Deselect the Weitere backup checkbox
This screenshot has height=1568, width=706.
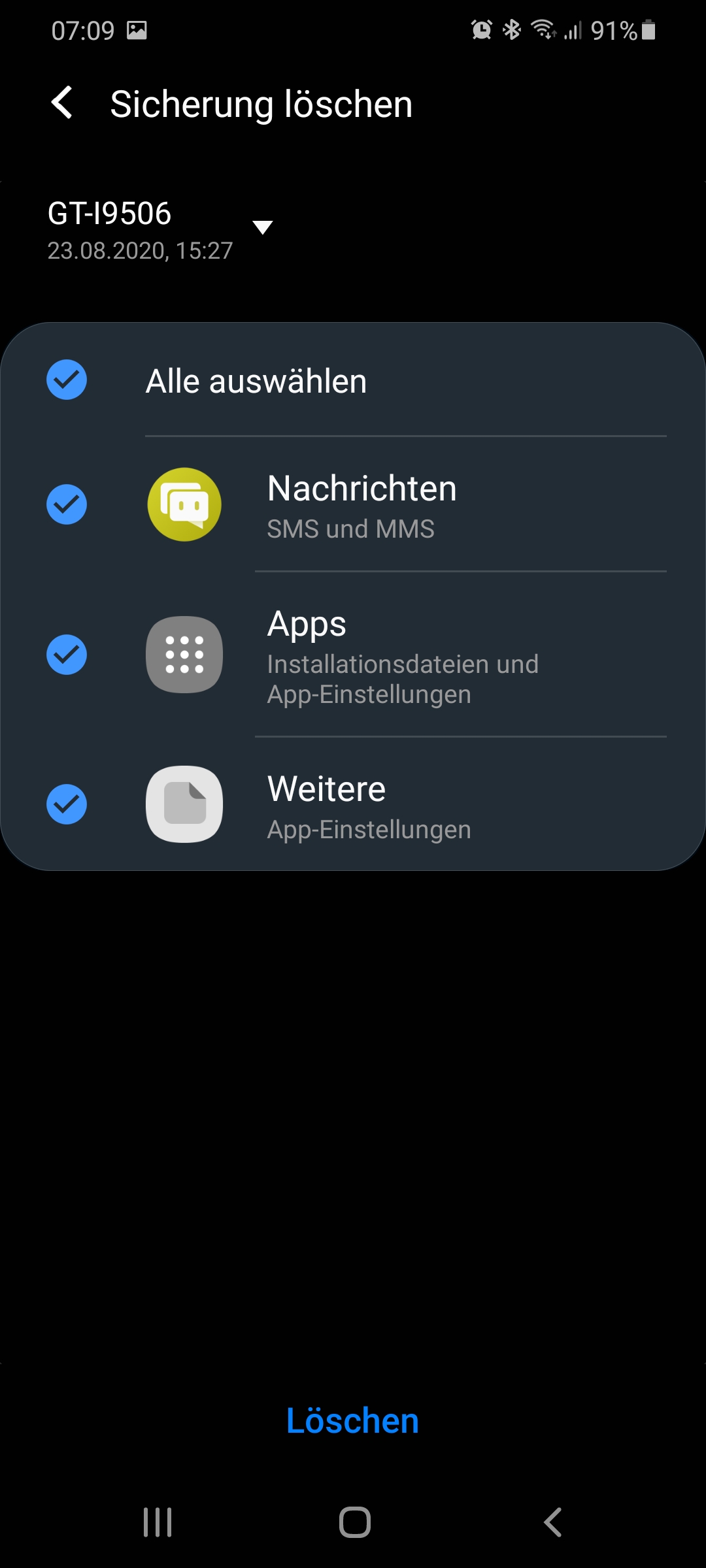[67, 804]
